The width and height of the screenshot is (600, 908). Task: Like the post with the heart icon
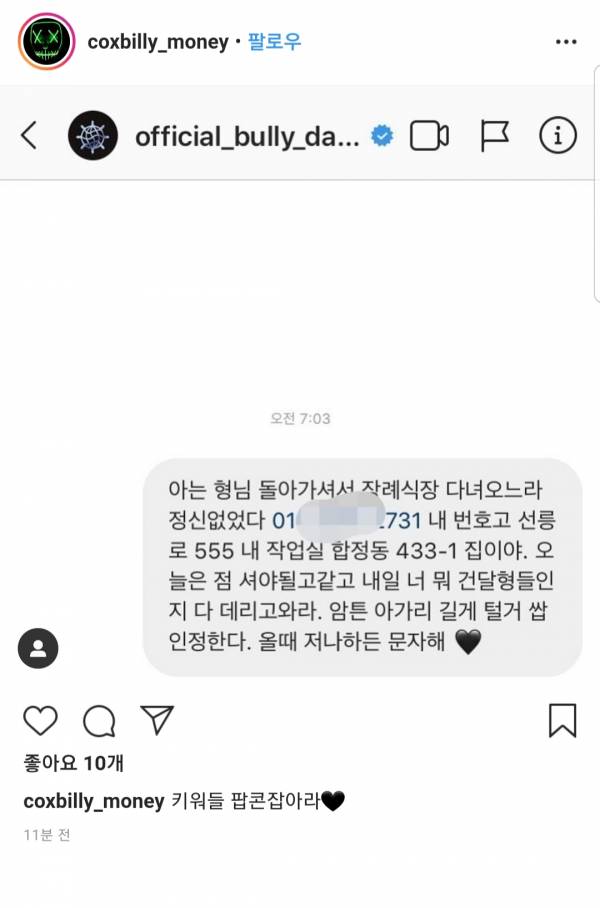40,720
